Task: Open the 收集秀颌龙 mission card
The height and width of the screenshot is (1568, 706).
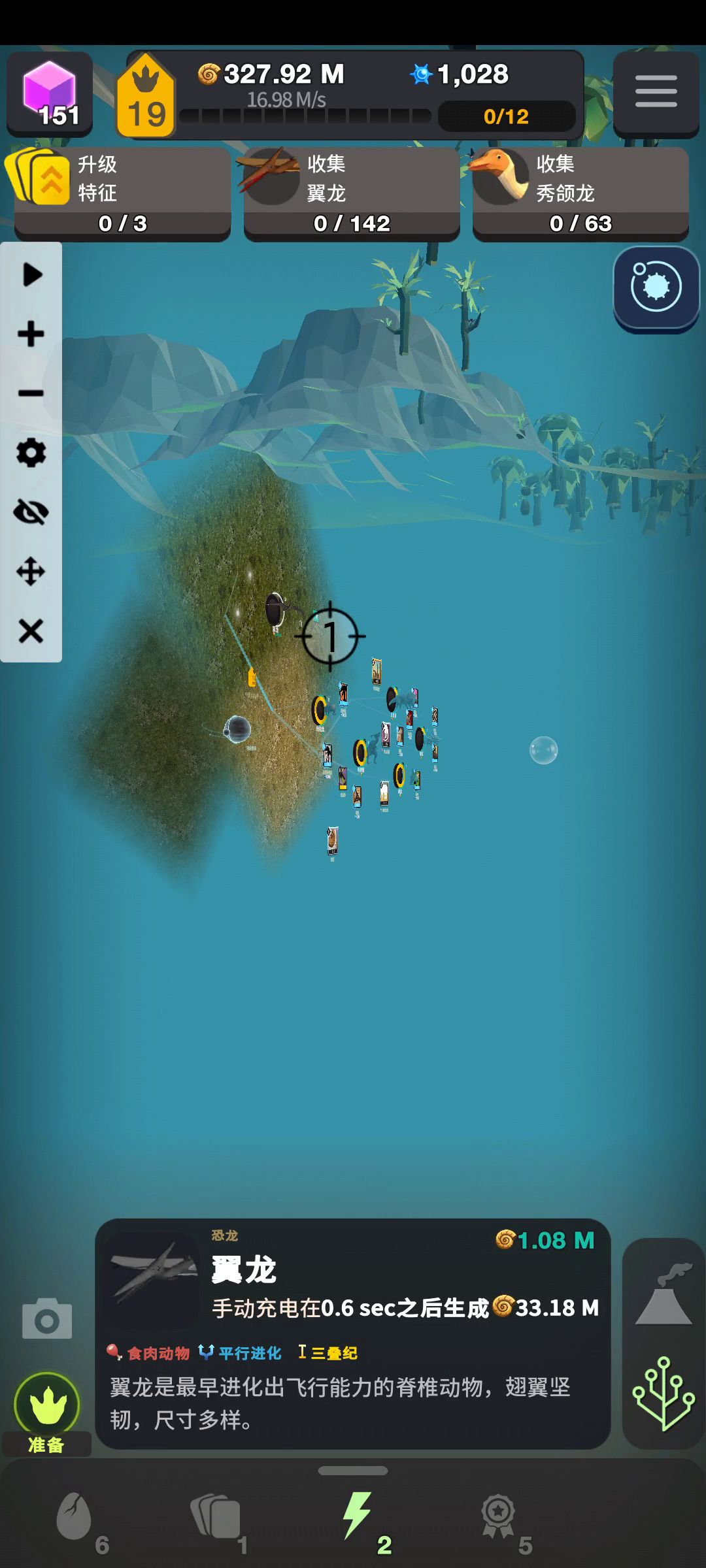Action: 580,193
